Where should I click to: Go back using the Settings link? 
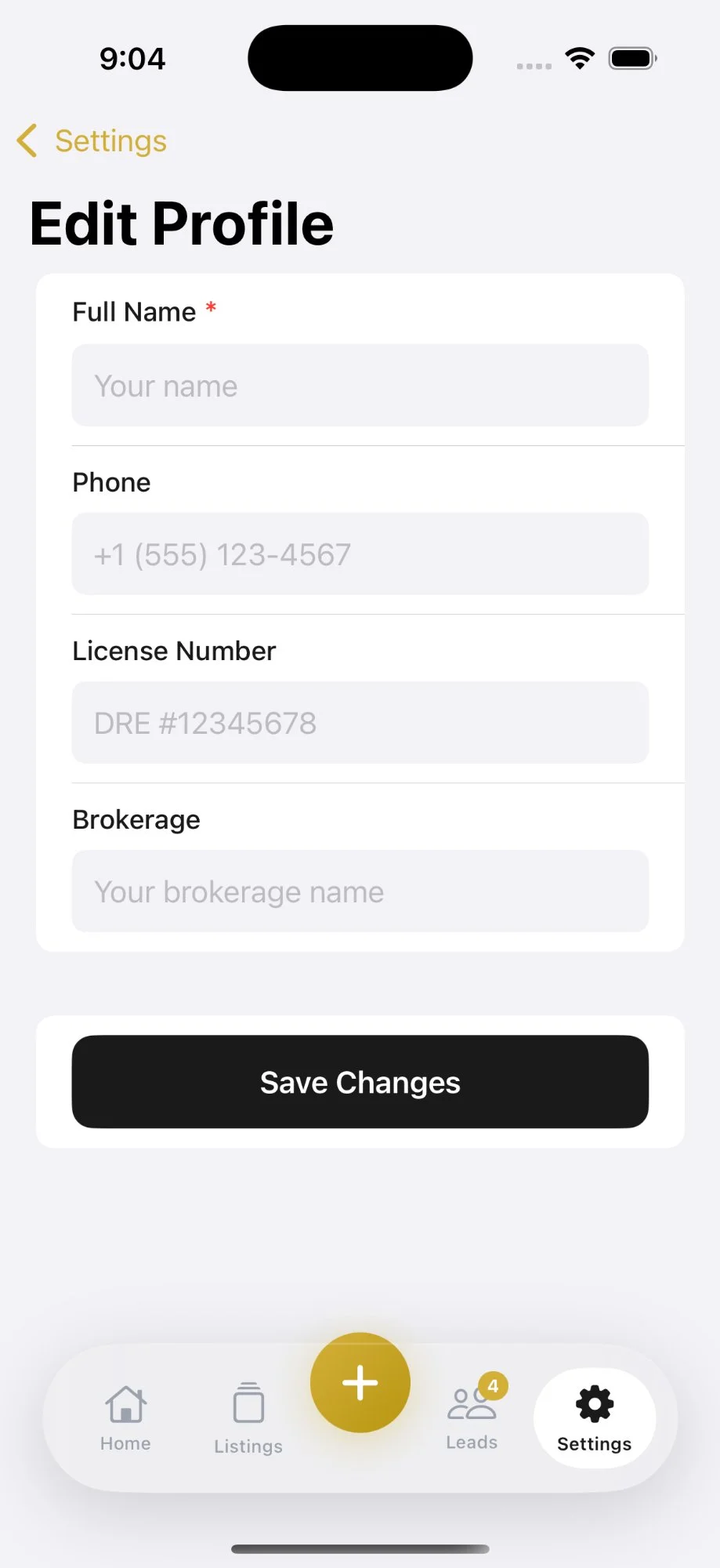pos(110,141)
